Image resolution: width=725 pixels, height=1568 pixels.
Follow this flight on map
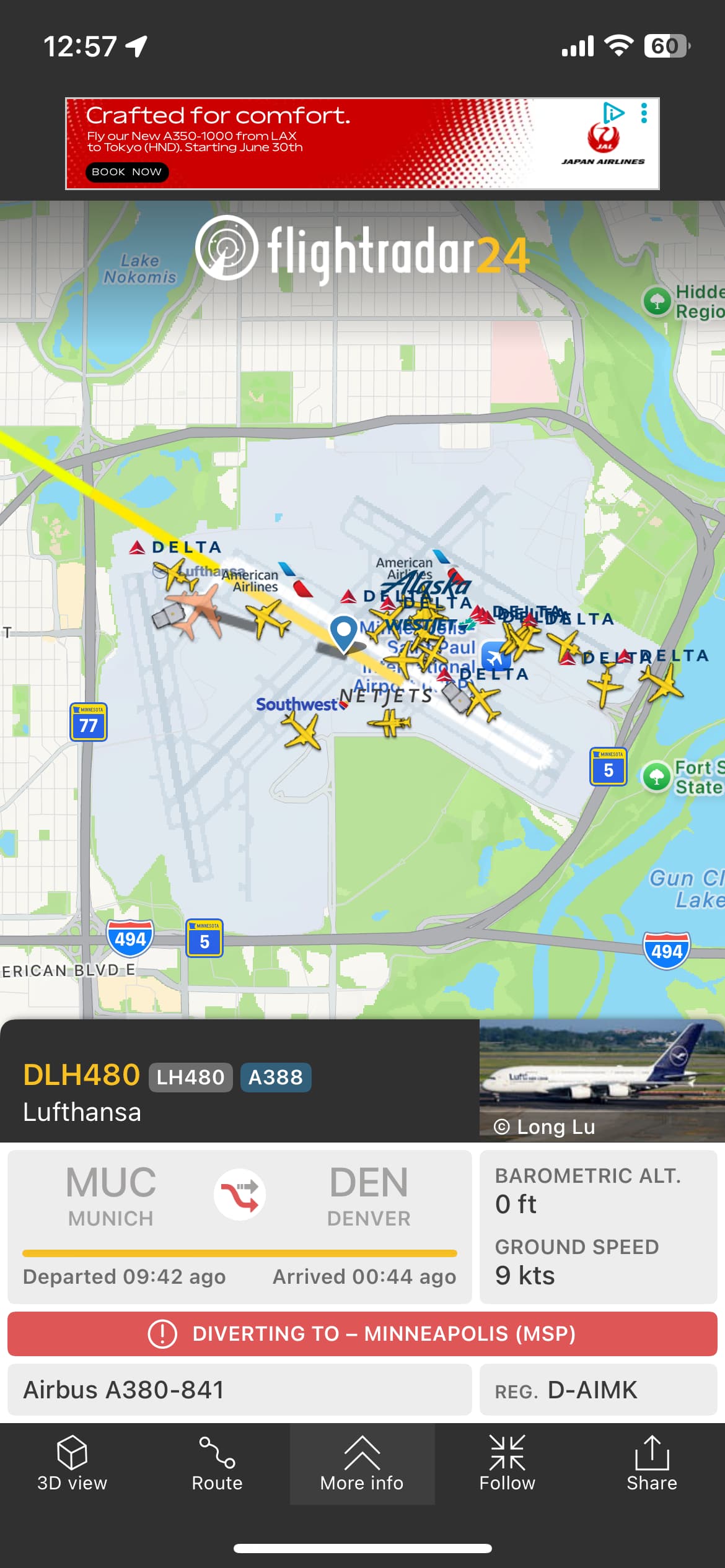(507, 1464)
